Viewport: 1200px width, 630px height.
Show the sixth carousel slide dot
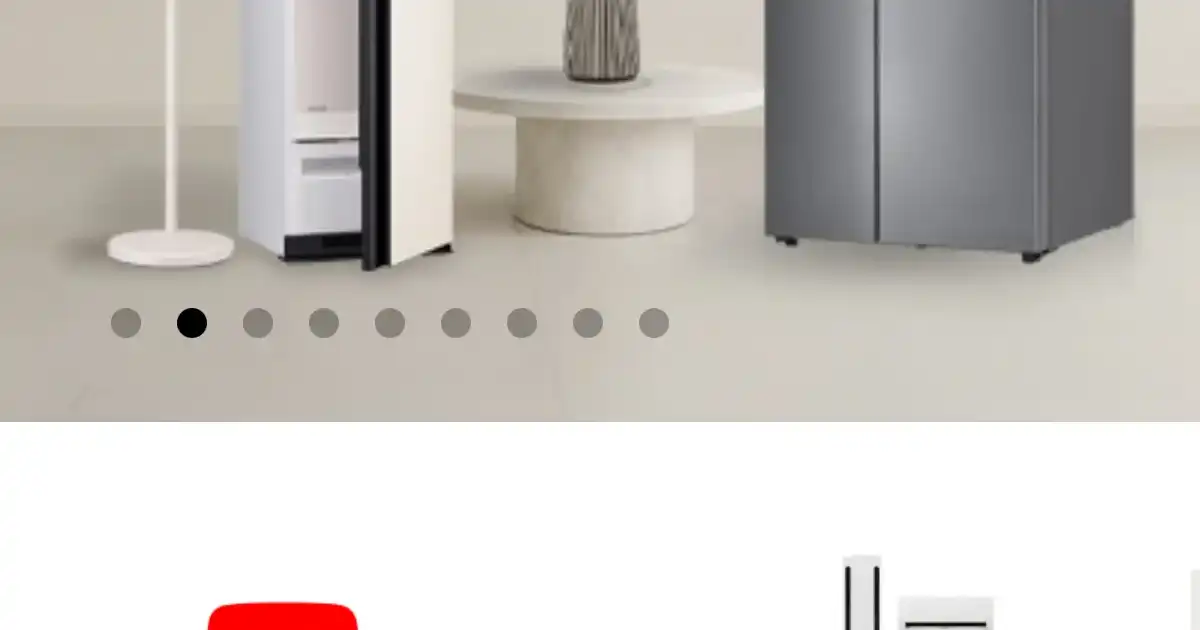click(456, 323)
